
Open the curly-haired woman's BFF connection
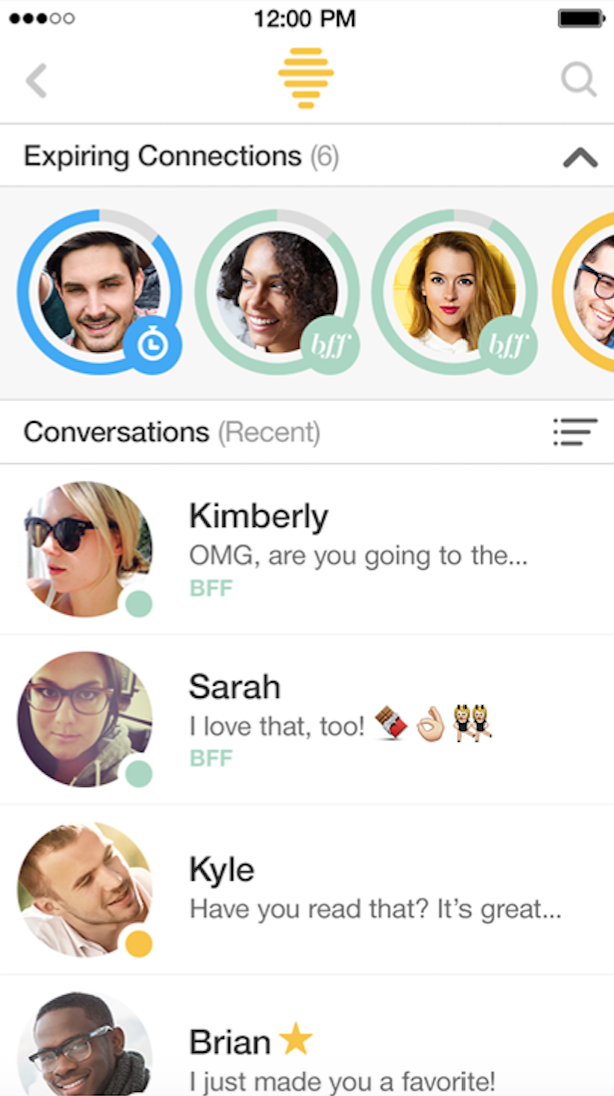[x=277, y=292]
